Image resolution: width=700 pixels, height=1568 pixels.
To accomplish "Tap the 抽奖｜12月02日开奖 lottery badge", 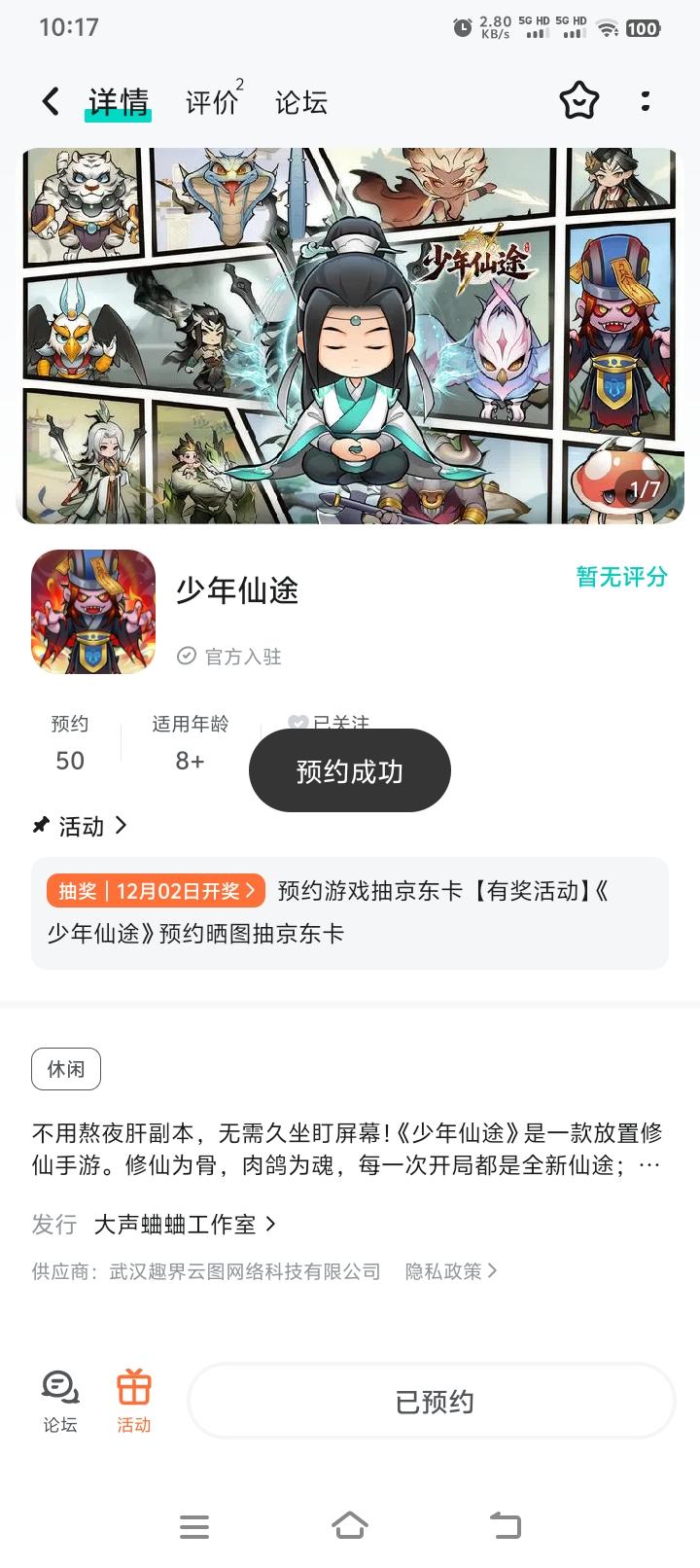I will pos(156,890).
